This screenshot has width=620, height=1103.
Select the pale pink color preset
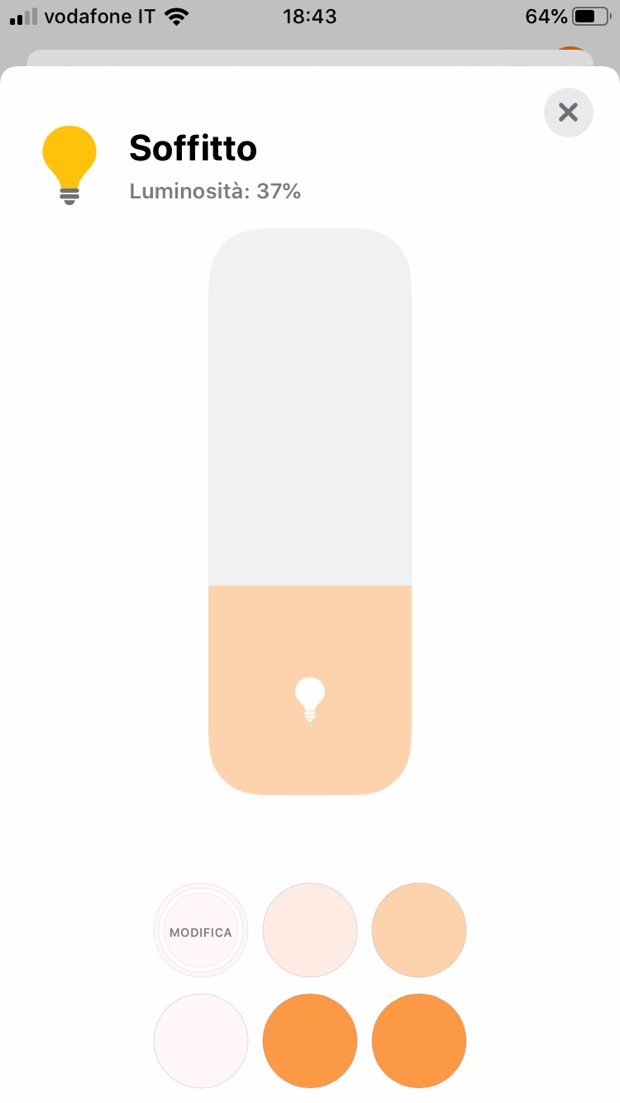[x=310, y=930]
